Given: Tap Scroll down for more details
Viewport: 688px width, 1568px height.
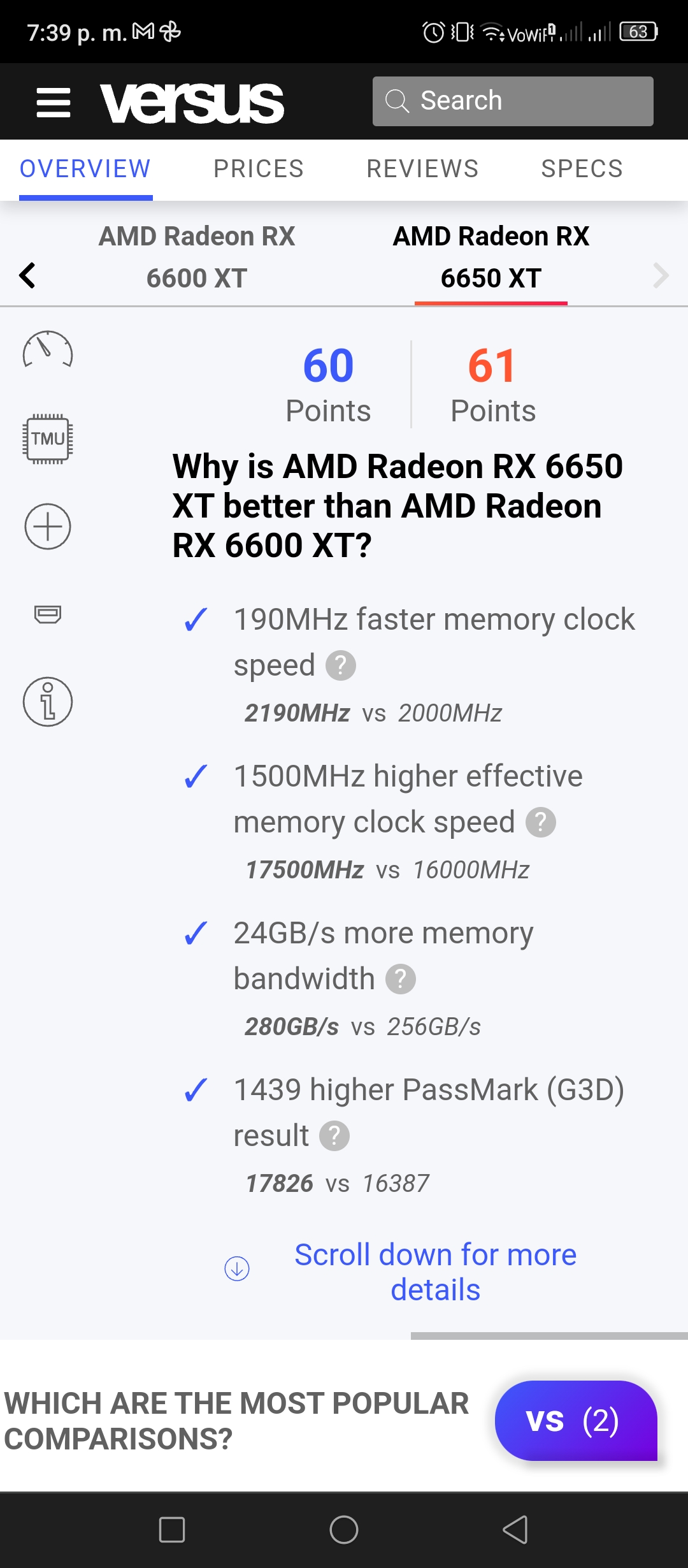Looking at the screenshot, I should click(x=436, y=1272).
